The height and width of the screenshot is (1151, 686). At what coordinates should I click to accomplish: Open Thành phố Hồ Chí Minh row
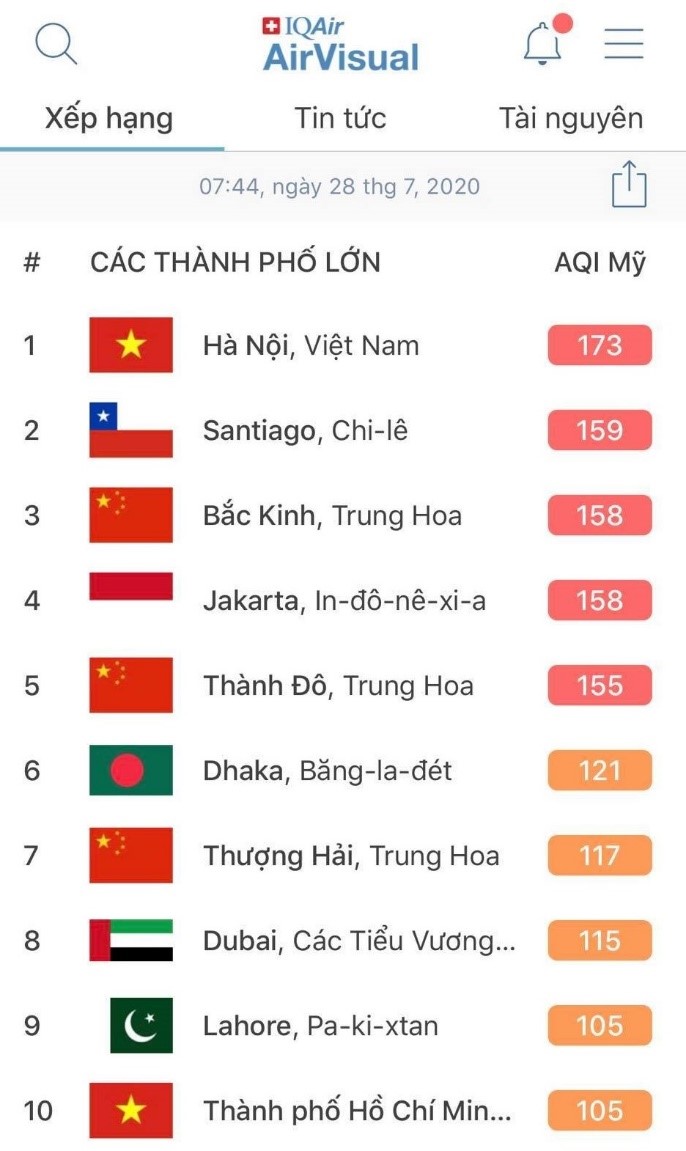coord(357,1111)
